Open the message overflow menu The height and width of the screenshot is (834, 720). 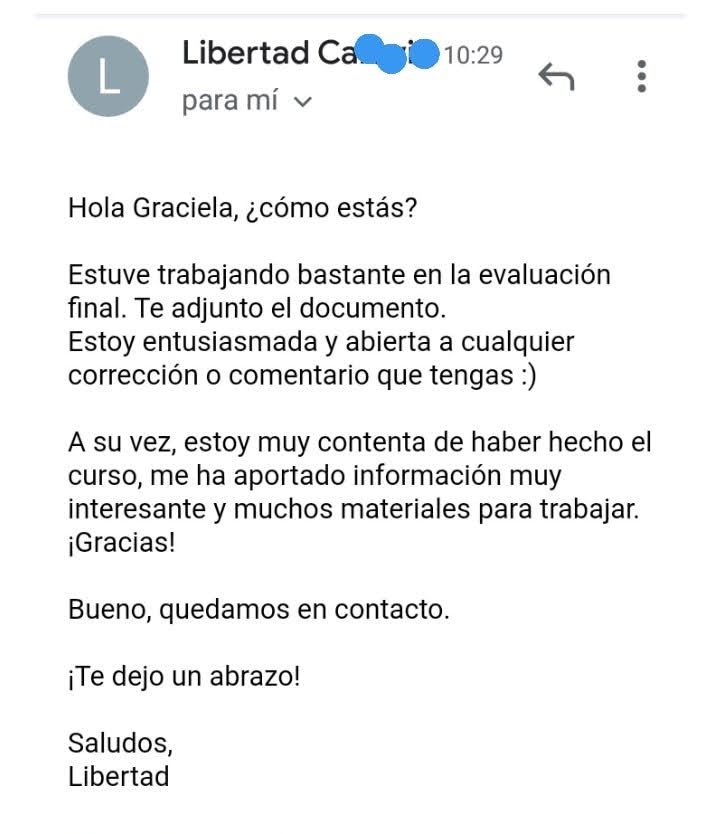click(641, 76)
